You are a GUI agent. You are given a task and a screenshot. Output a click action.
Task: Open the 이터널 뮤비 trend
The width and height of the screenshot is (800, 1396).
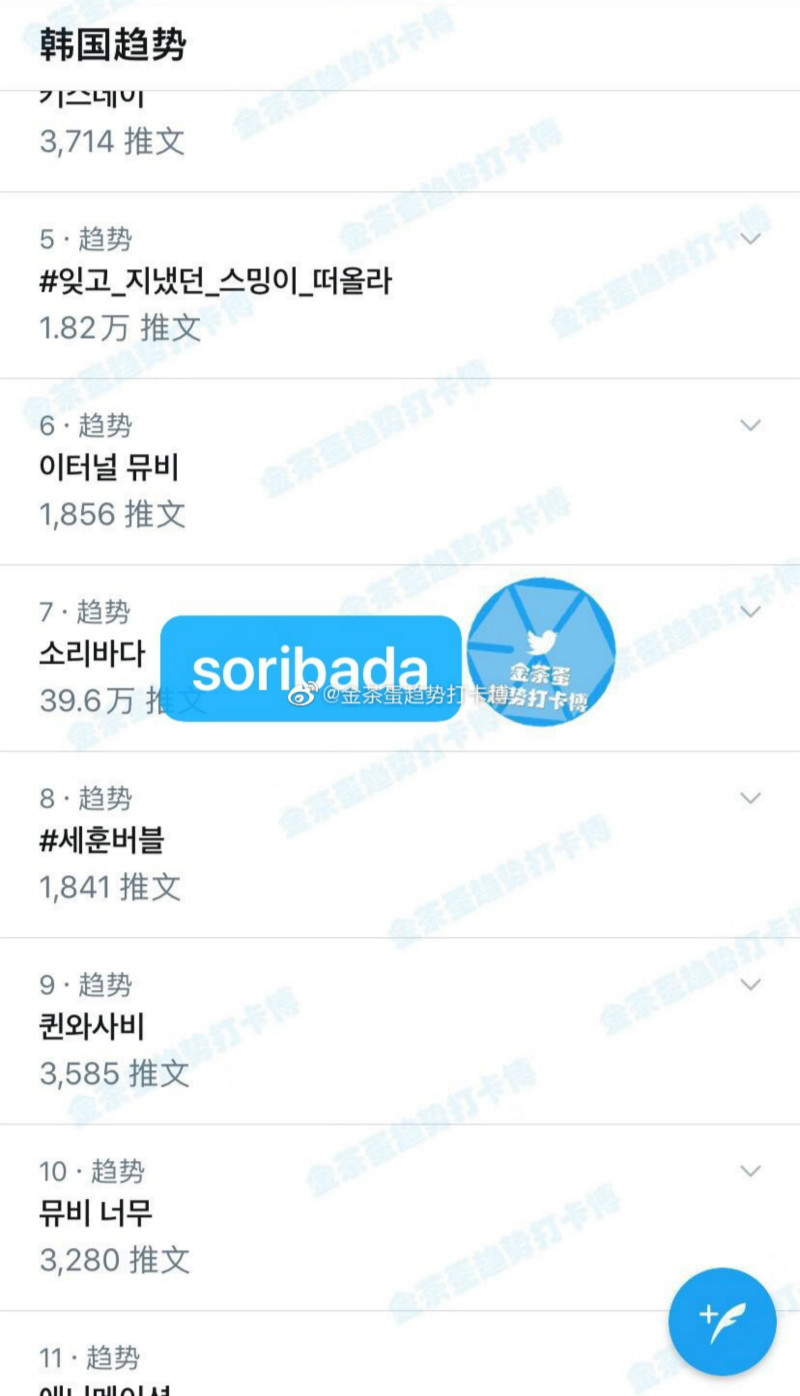pos(110,468)
